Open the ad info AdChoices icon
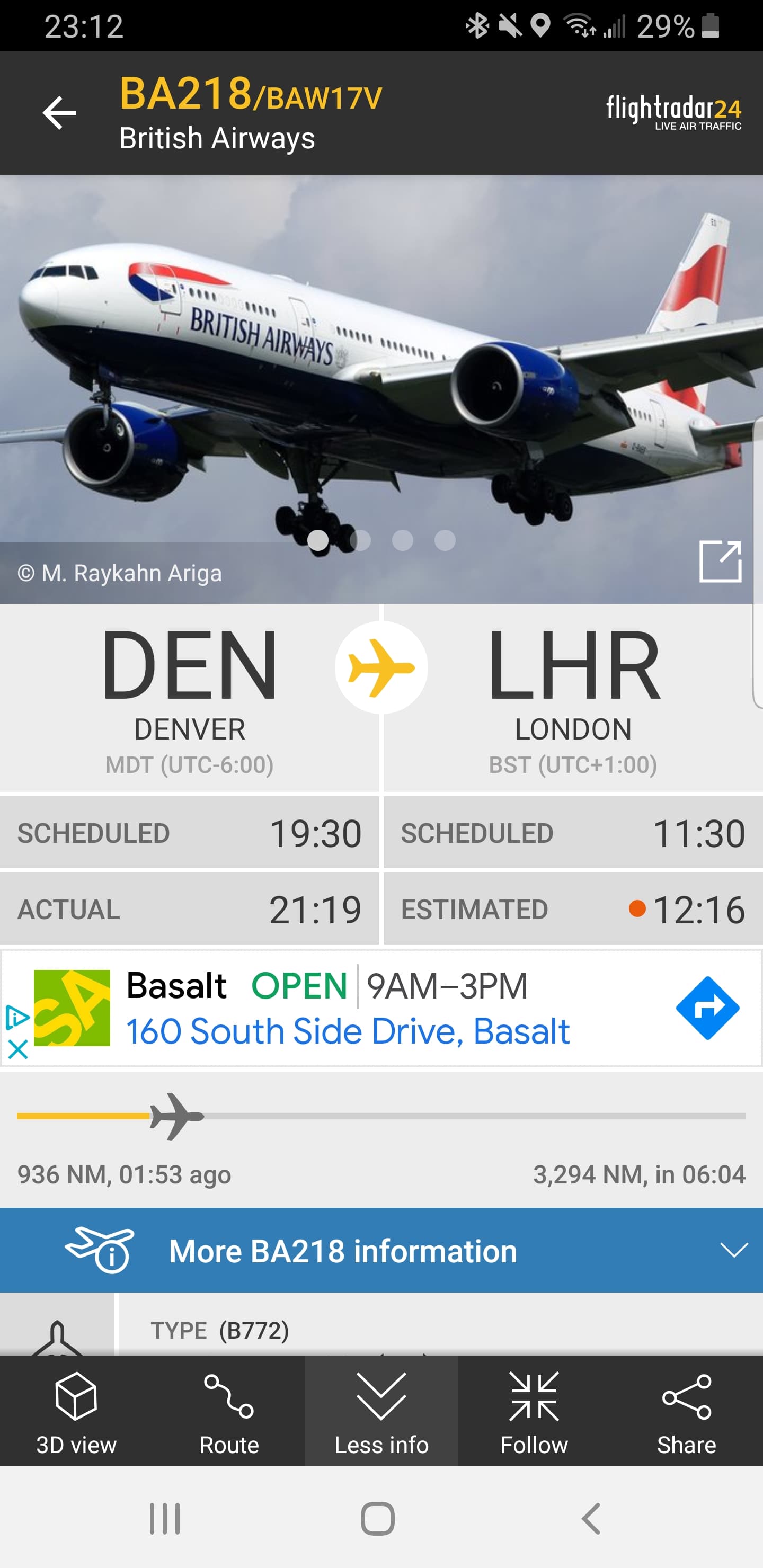This screenshot has width=763, height=1568. pyautogui.click(x=16, y=1017)
